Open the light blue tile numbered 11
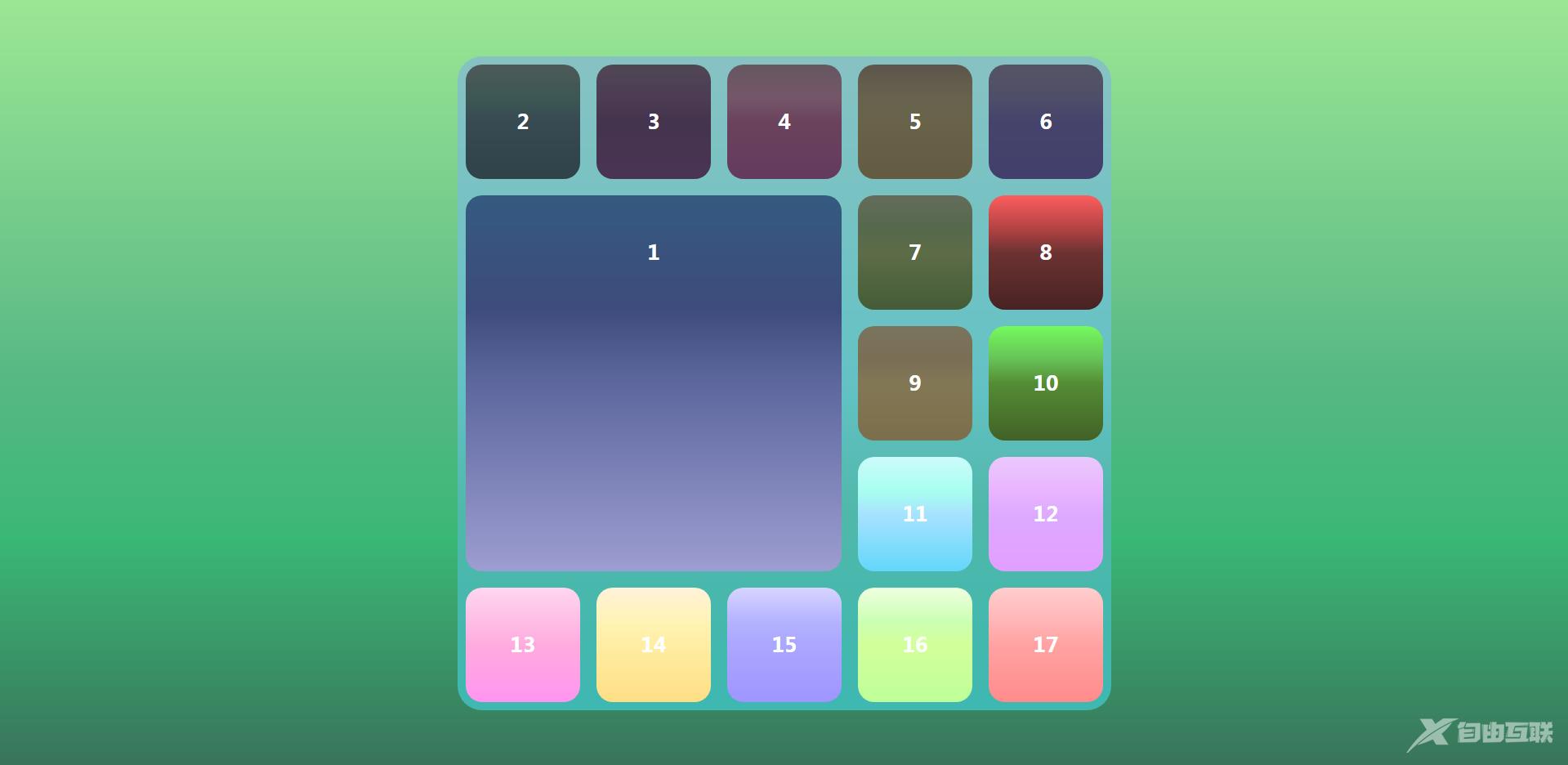The width and height of the screenshot is (1568, 765). 914,514
